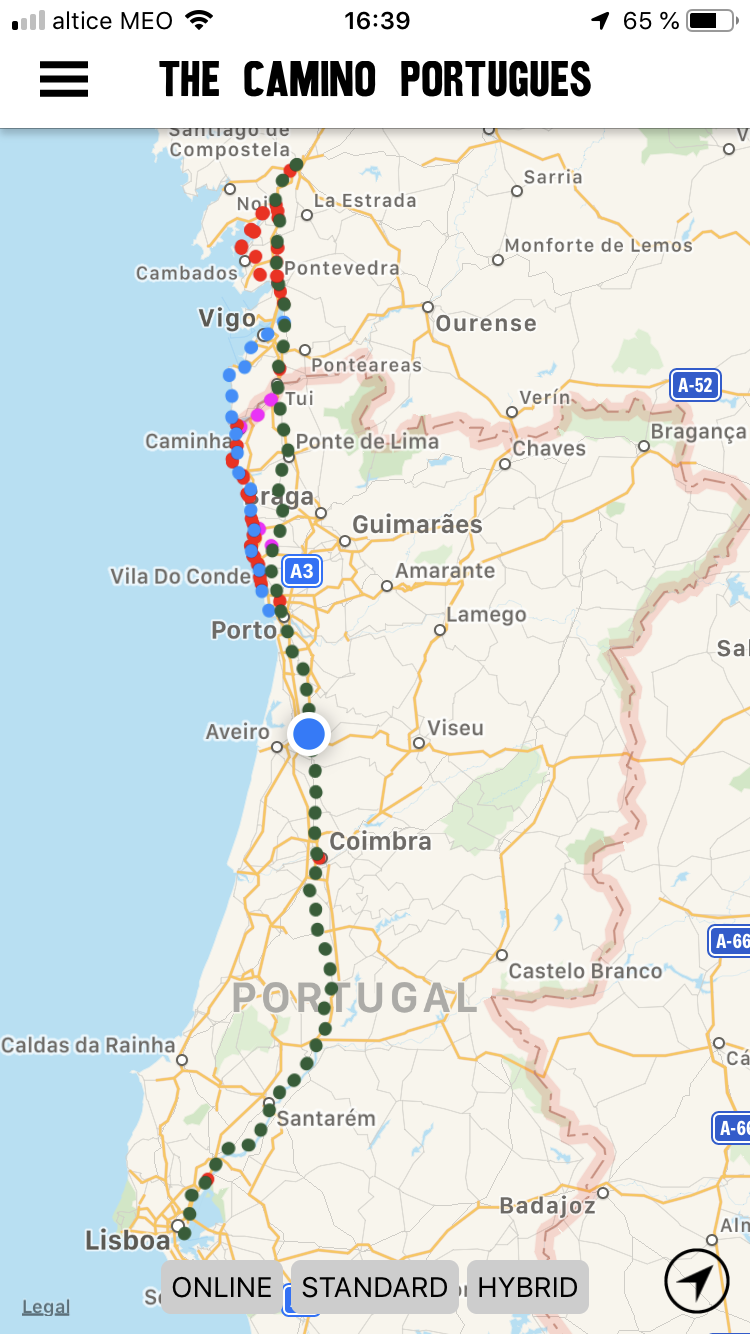Switch map to ONLINE mode
The width and height of the screenshot is (750, 1334).
tap(222, 1287)
